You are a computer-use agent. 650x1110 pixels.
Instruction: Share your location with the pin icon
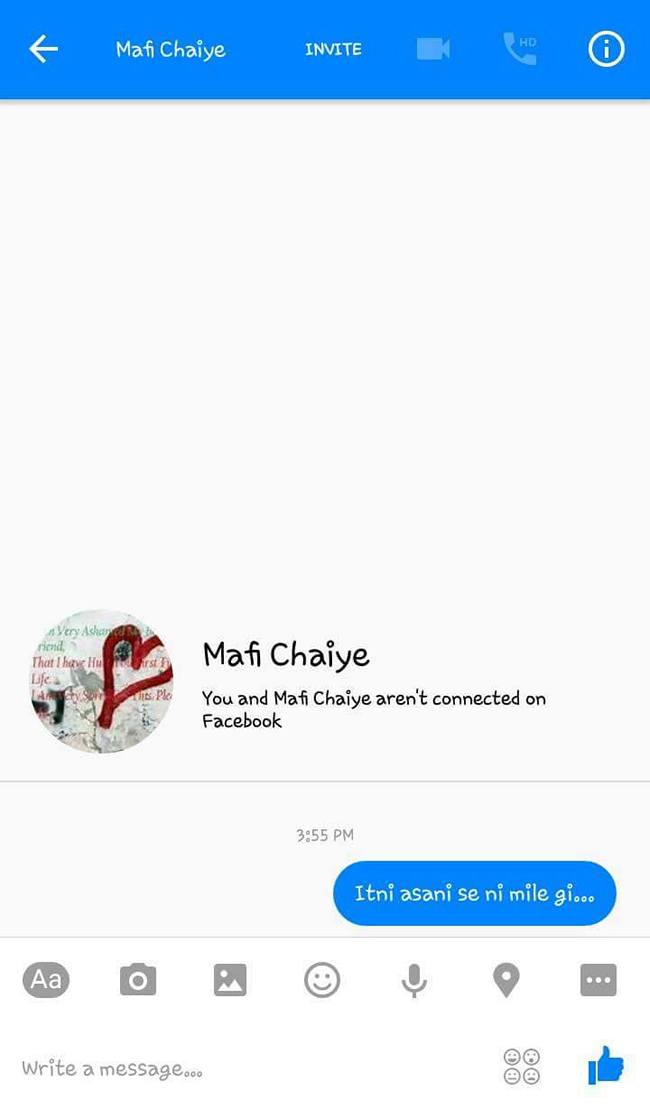tap(507, 980)
